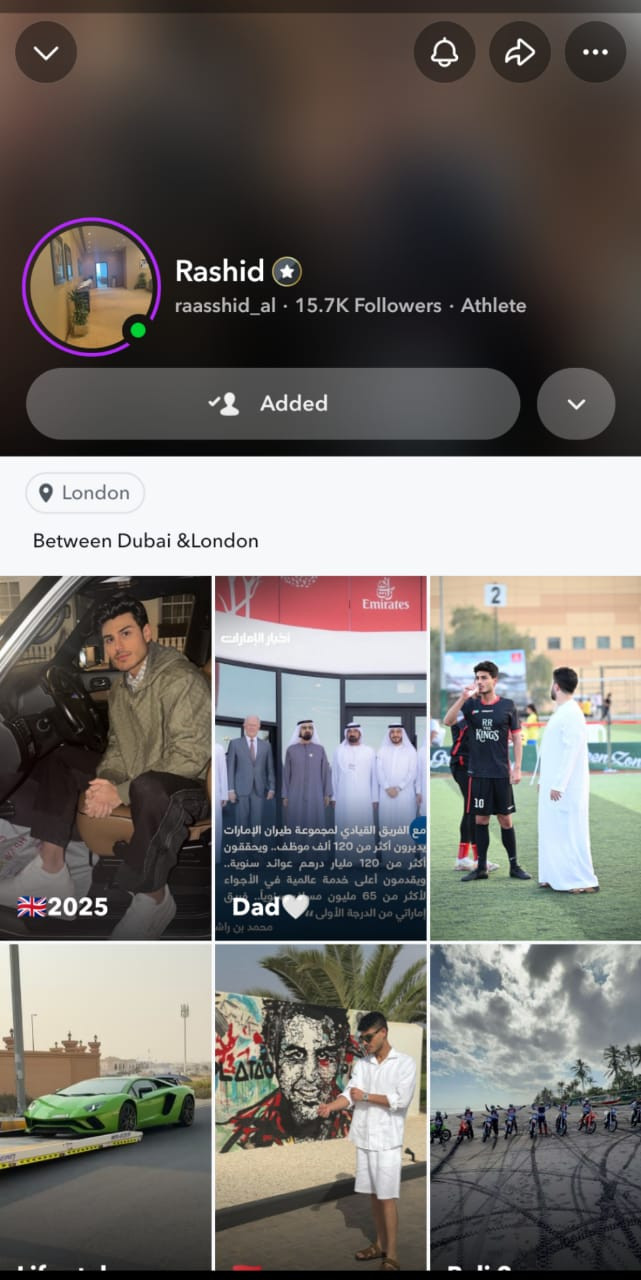The height and width of the screenshot is (1280, 641).
Task: Collapse the profile with the down chevron
Action: 46,52
